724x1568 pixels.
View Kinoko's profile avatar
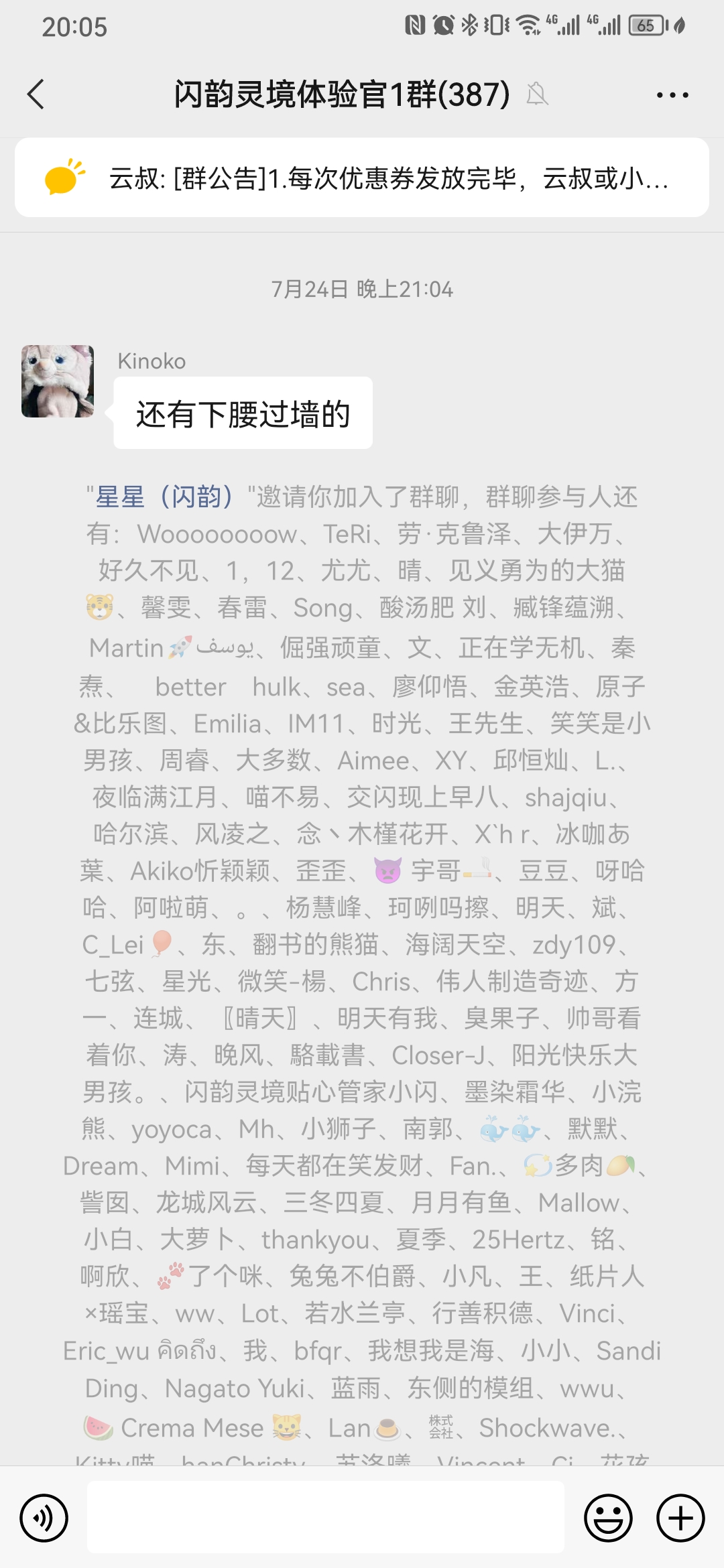click(x=58, y=381)
